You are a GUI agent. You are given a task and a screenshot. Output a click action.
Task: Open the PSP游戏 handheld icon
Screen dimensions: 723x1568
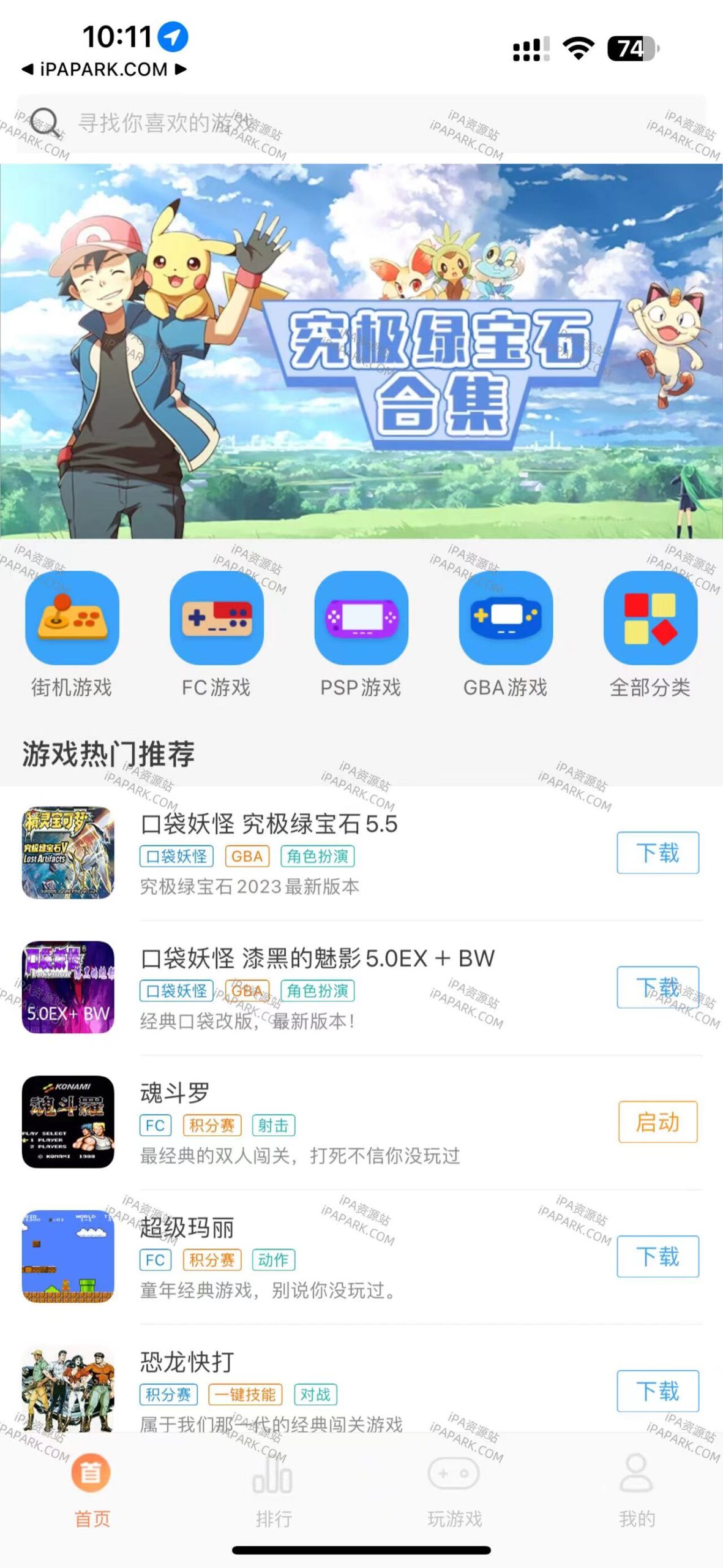361,620
